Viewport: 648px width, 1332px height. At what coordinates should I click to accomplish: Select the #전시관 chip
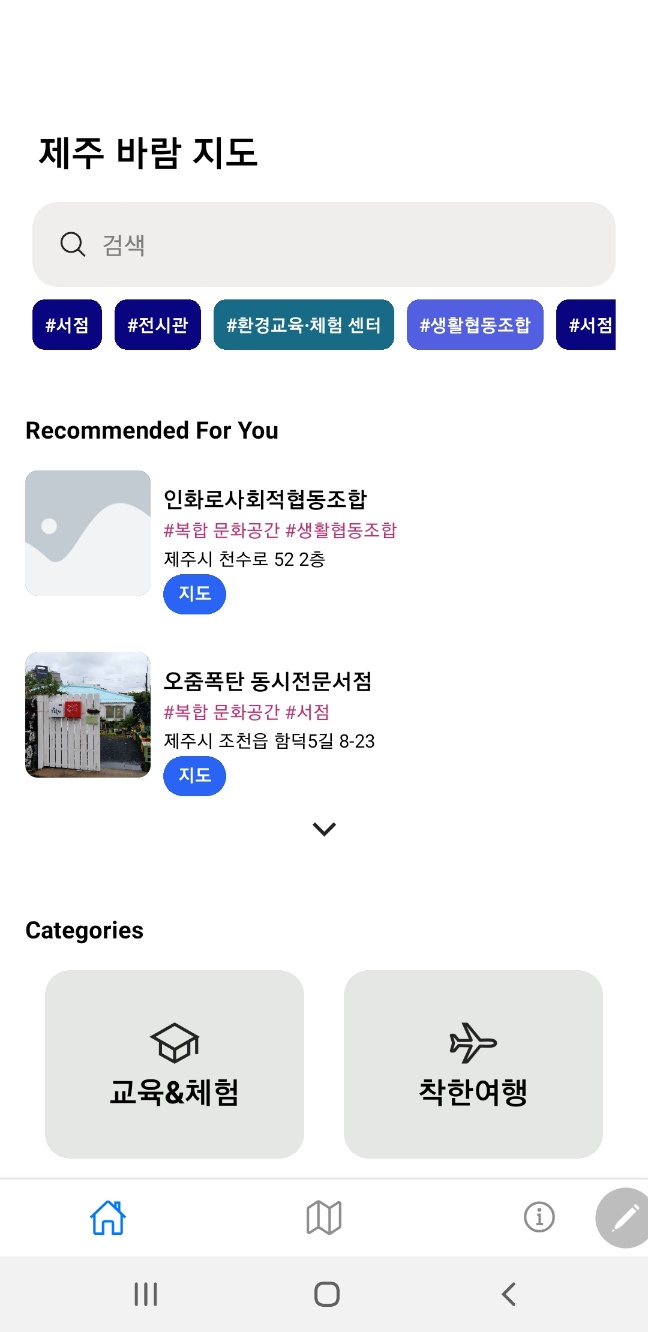[158, 325]
